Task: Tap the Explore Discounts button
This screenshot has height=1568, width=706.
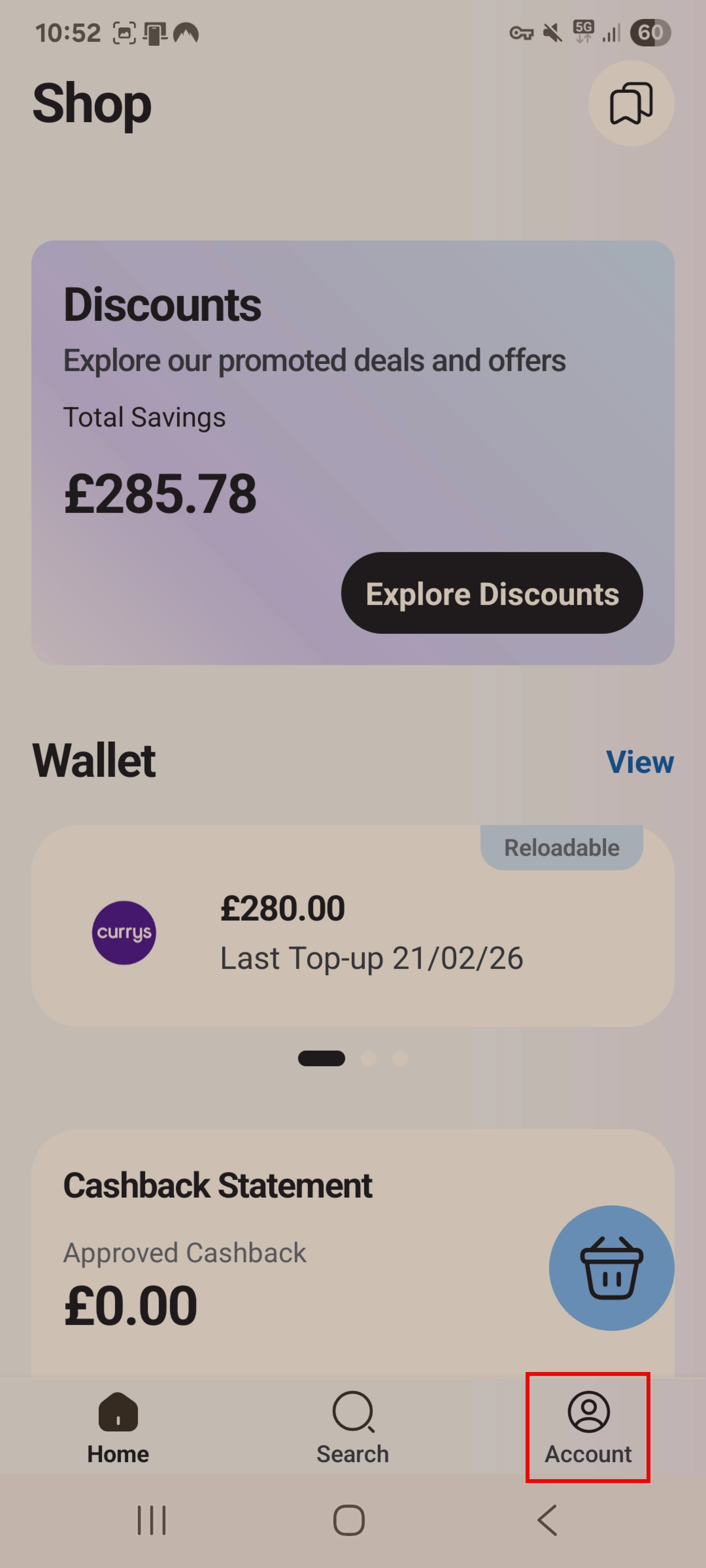Action: click(x=492, y=593)
